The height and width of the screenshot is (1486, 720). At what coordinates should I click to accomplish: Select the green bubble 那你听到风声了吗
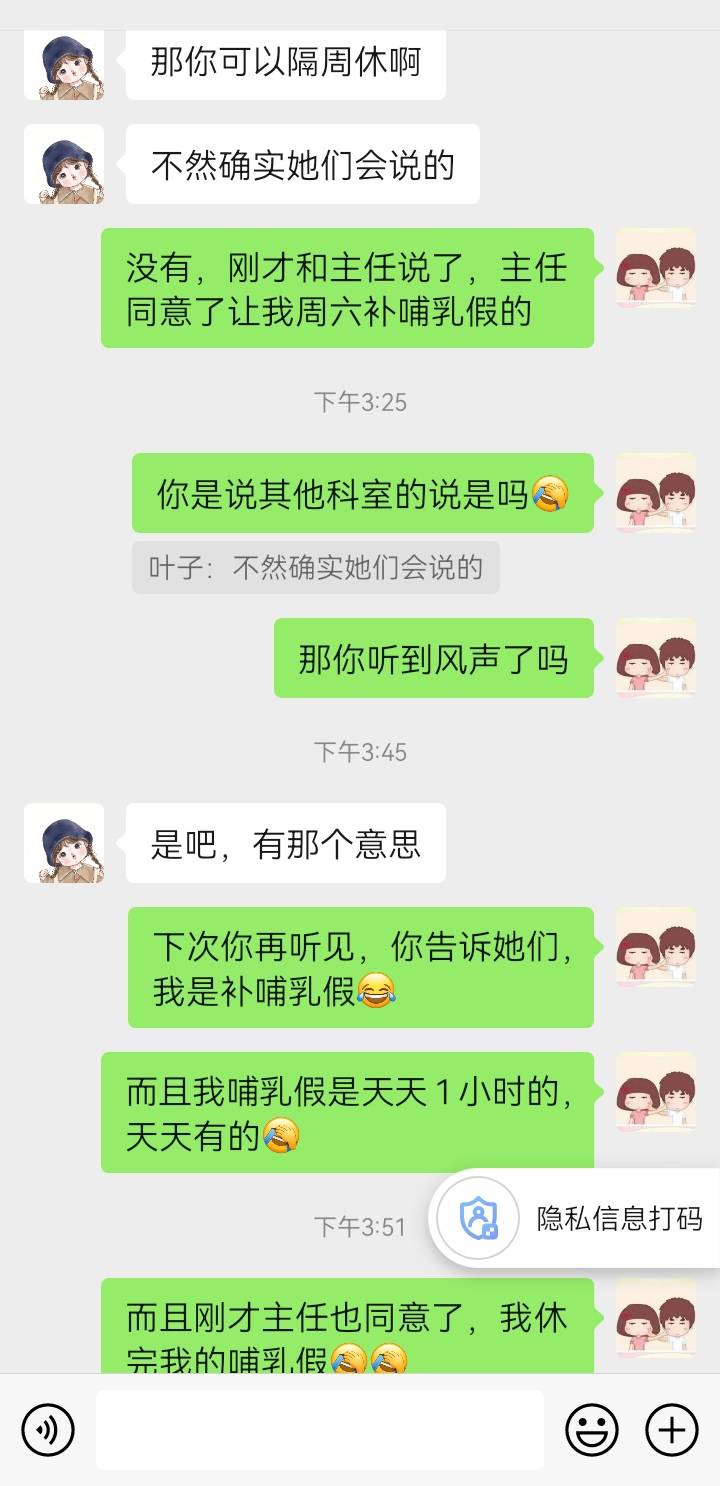click(x=433, y=659)
